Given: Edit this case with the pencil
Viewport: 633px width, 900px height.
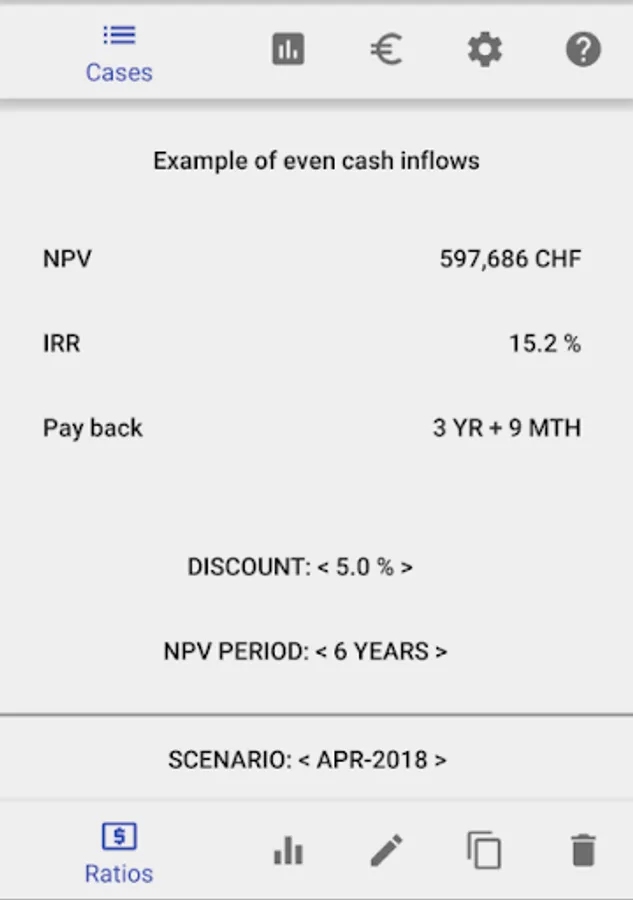Looking at the screenshot, I should 386,851.
